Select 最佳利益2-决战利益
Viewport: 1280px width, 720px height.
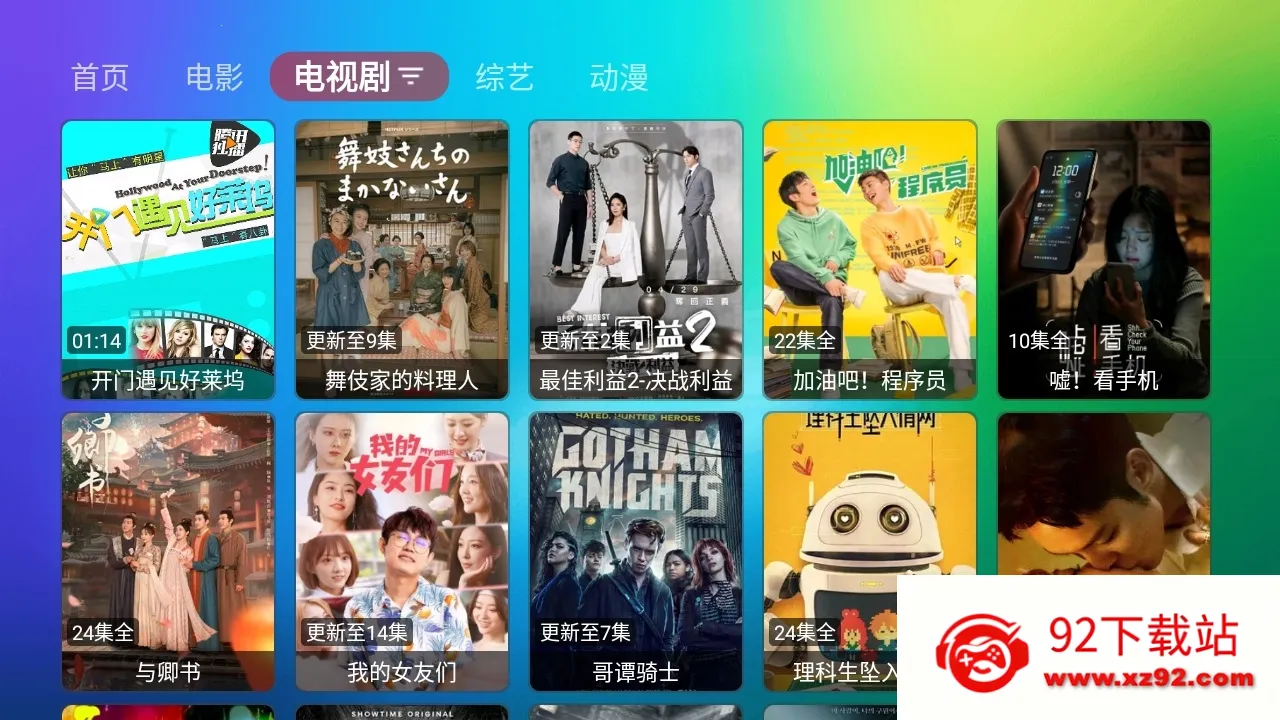[x=636, y=259]
